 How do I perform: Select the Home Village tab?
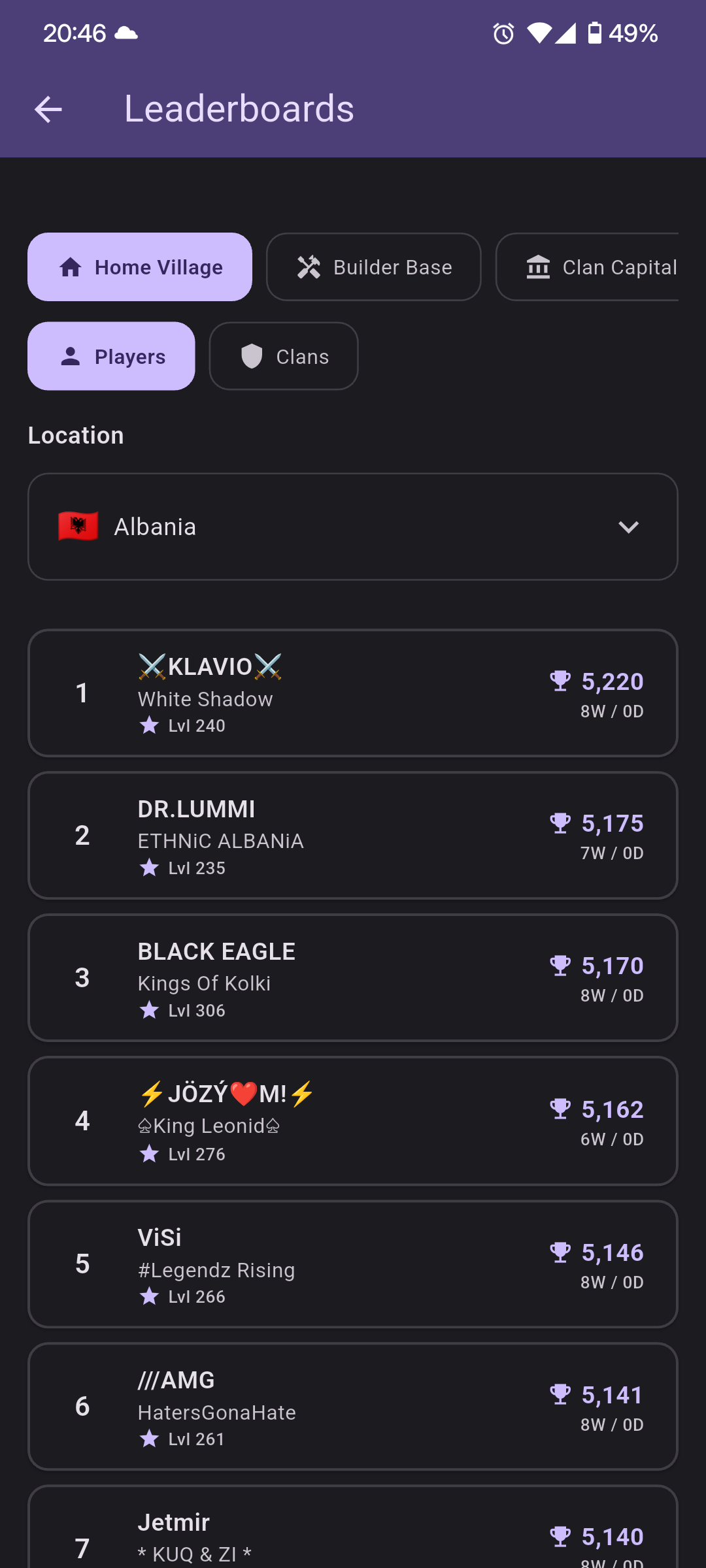139,267
